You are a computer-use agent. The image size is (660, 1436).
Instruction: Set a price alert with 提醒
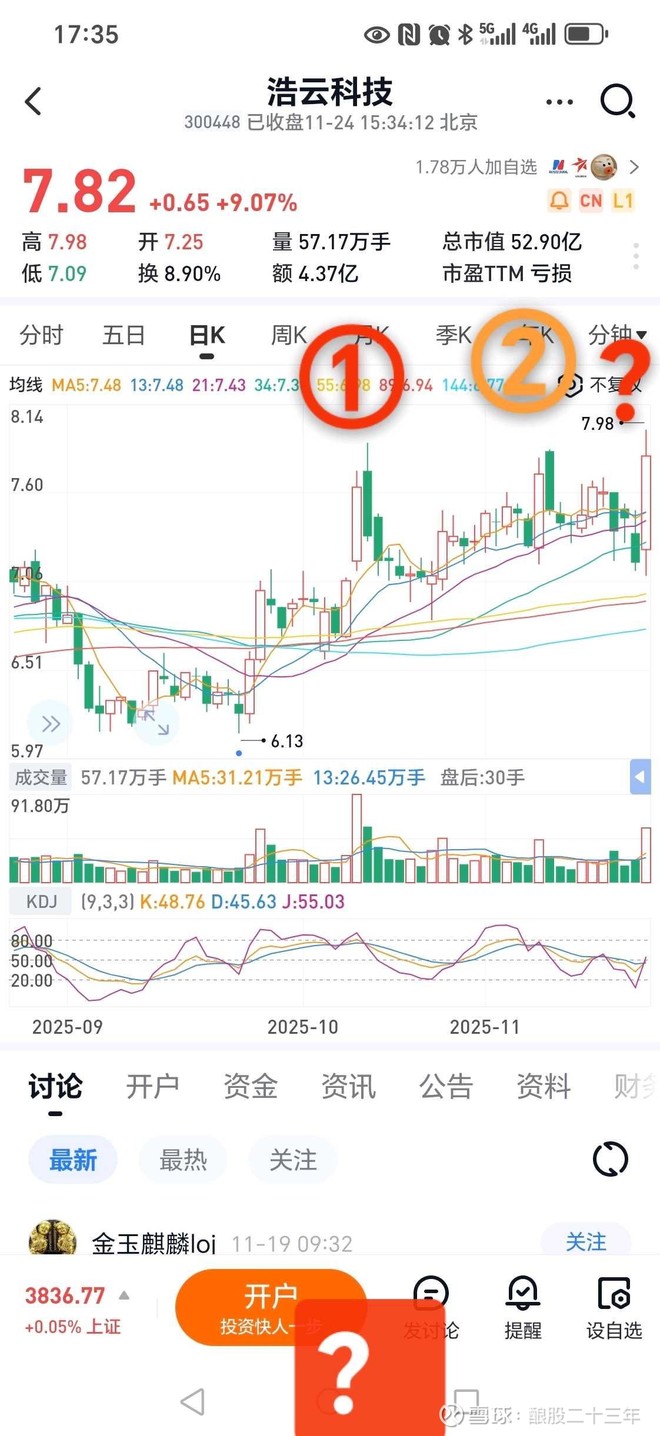click(x=523, y=1308)
